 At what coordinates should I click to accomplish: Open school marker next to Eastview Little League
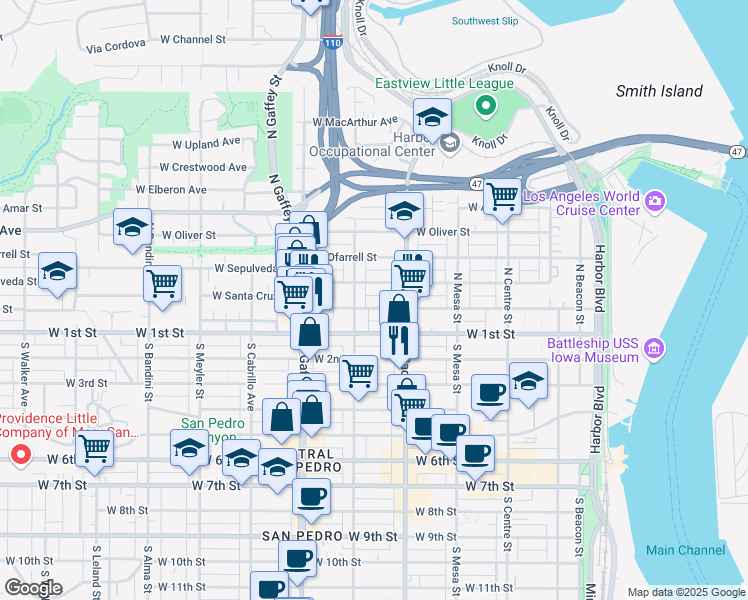tap(432, 120)
